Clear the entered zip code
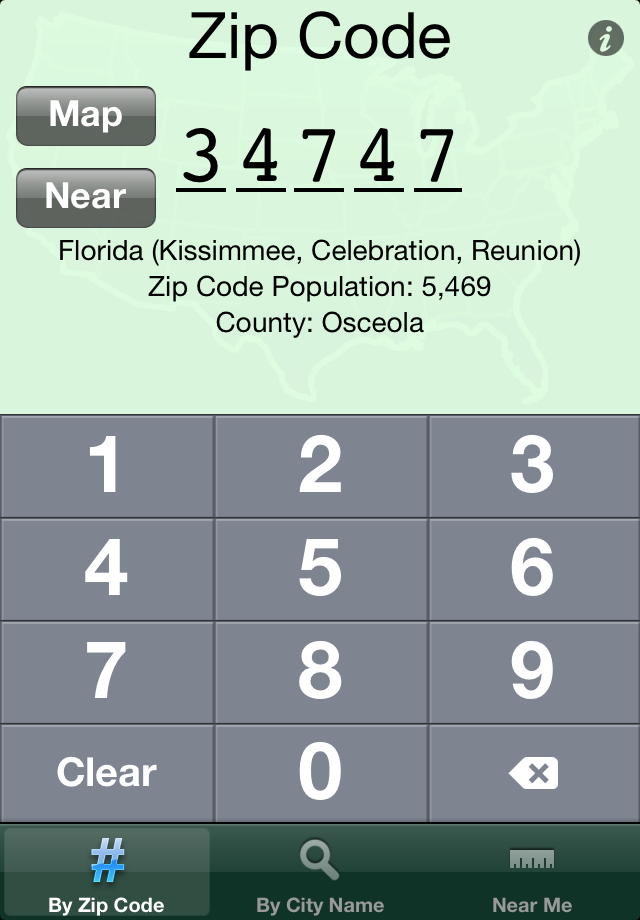The width and height of the screenshot is (640, 920). click(x=106, y=773)
